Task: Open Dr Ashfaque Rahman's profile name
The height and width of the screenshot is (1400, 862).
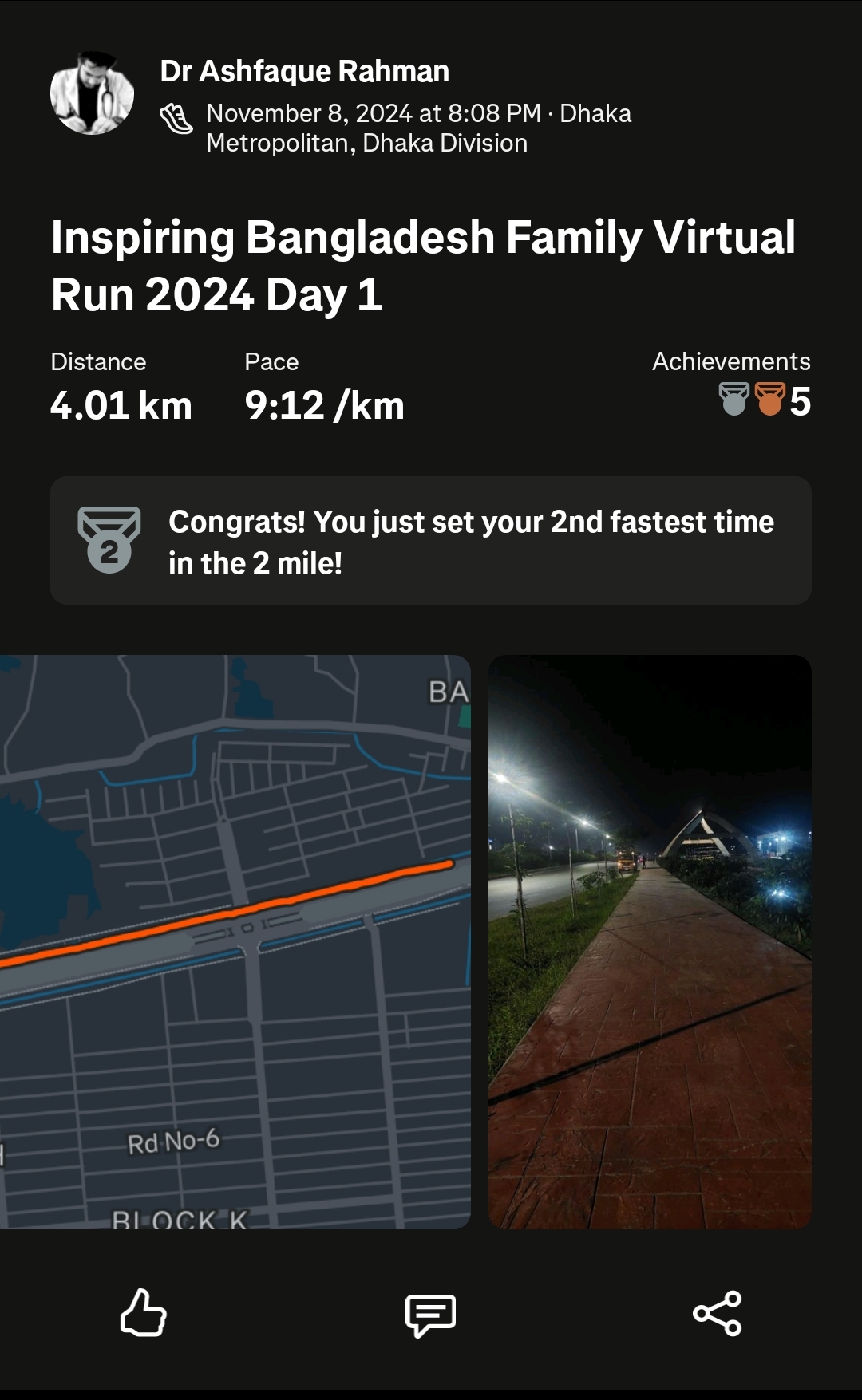Action: [304, 72]
